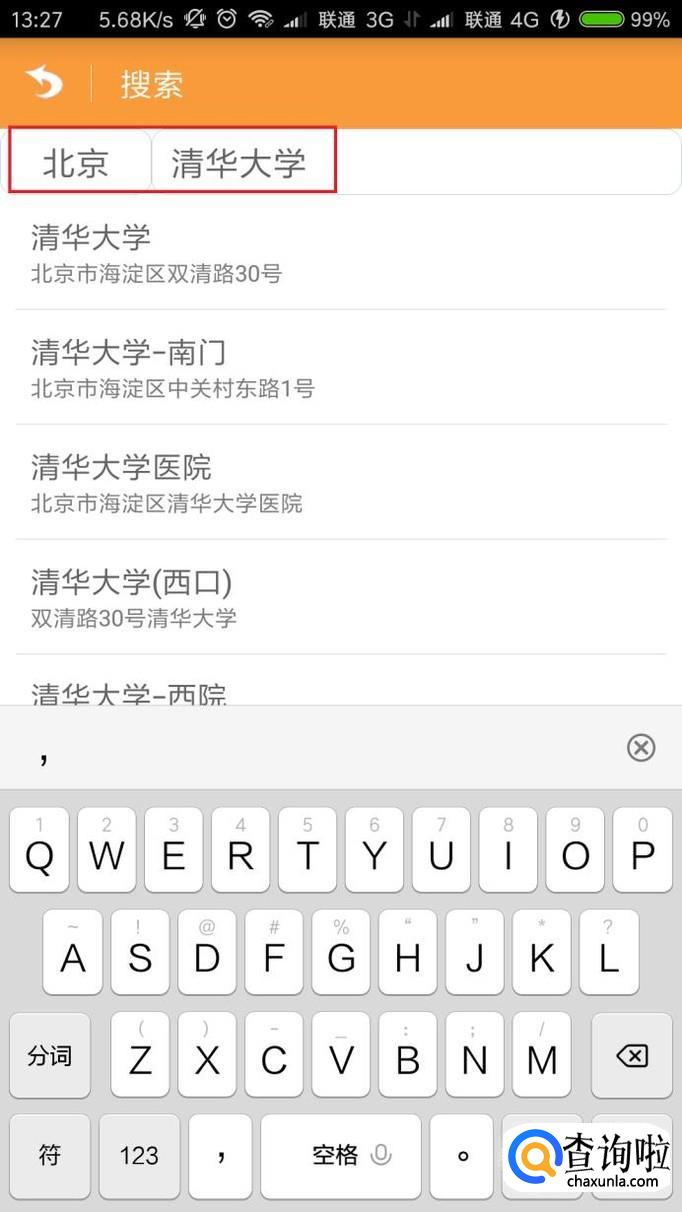682x1212 pixels.
Task: Dismiss the keyboard candidate bar
Action: point(640,747)
